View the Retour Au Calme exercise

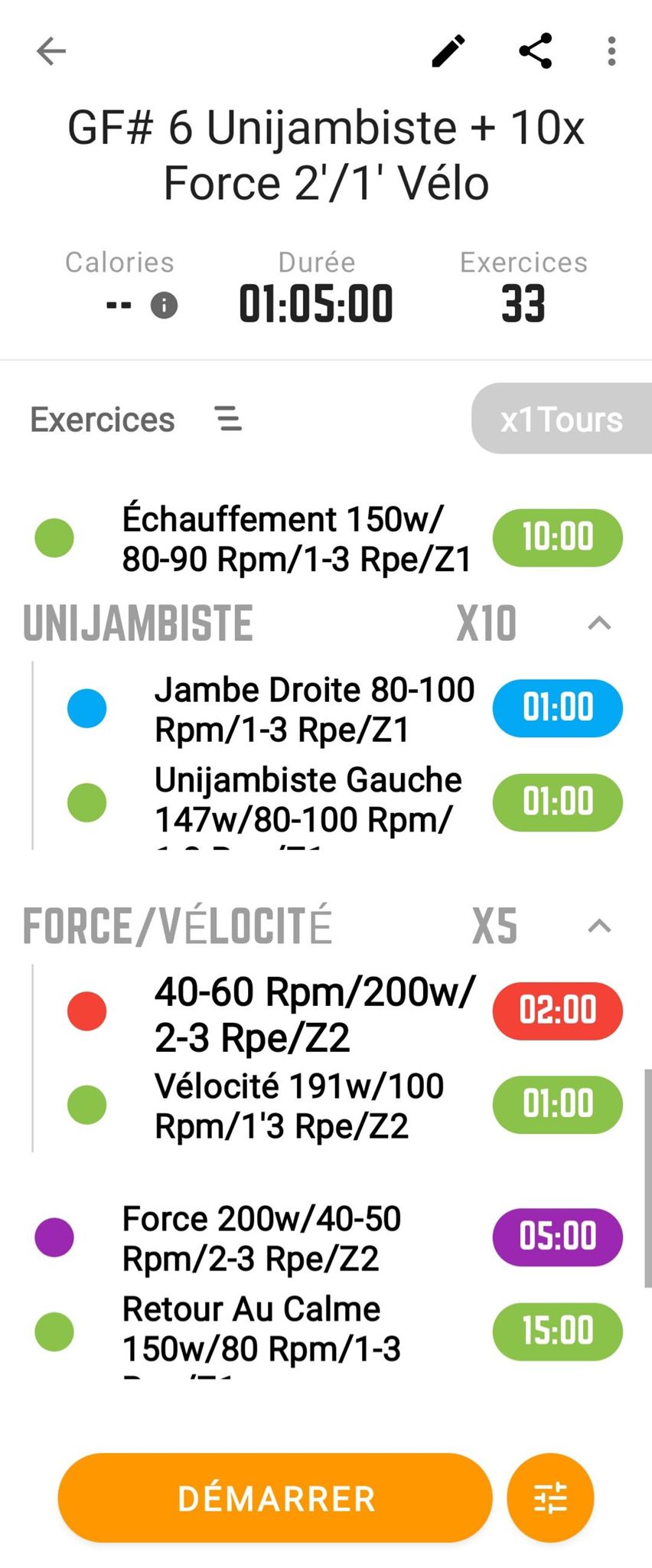coord(260,1331)
